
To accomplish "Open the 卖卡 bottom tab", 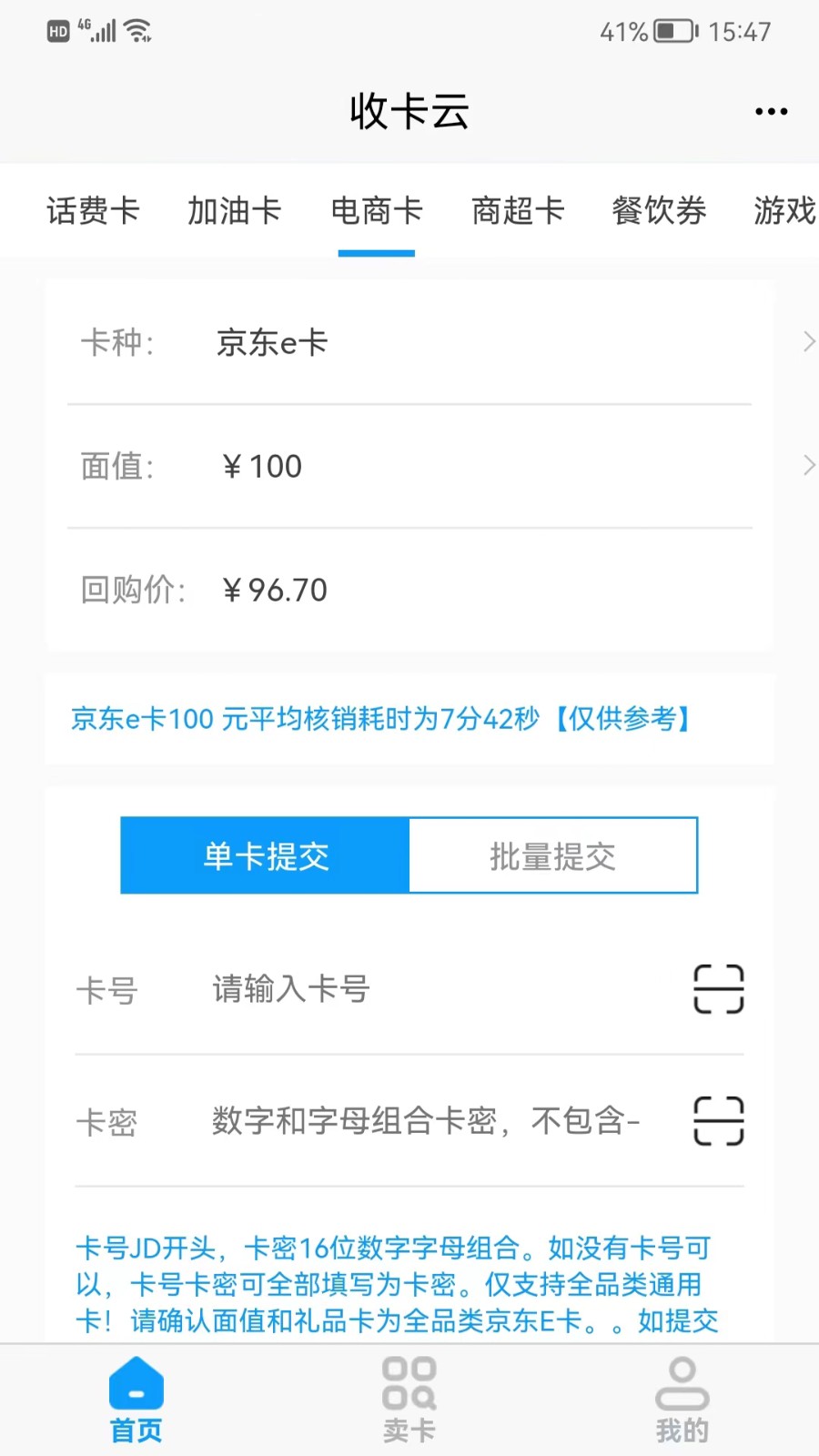I will [x=409, y=1401].
